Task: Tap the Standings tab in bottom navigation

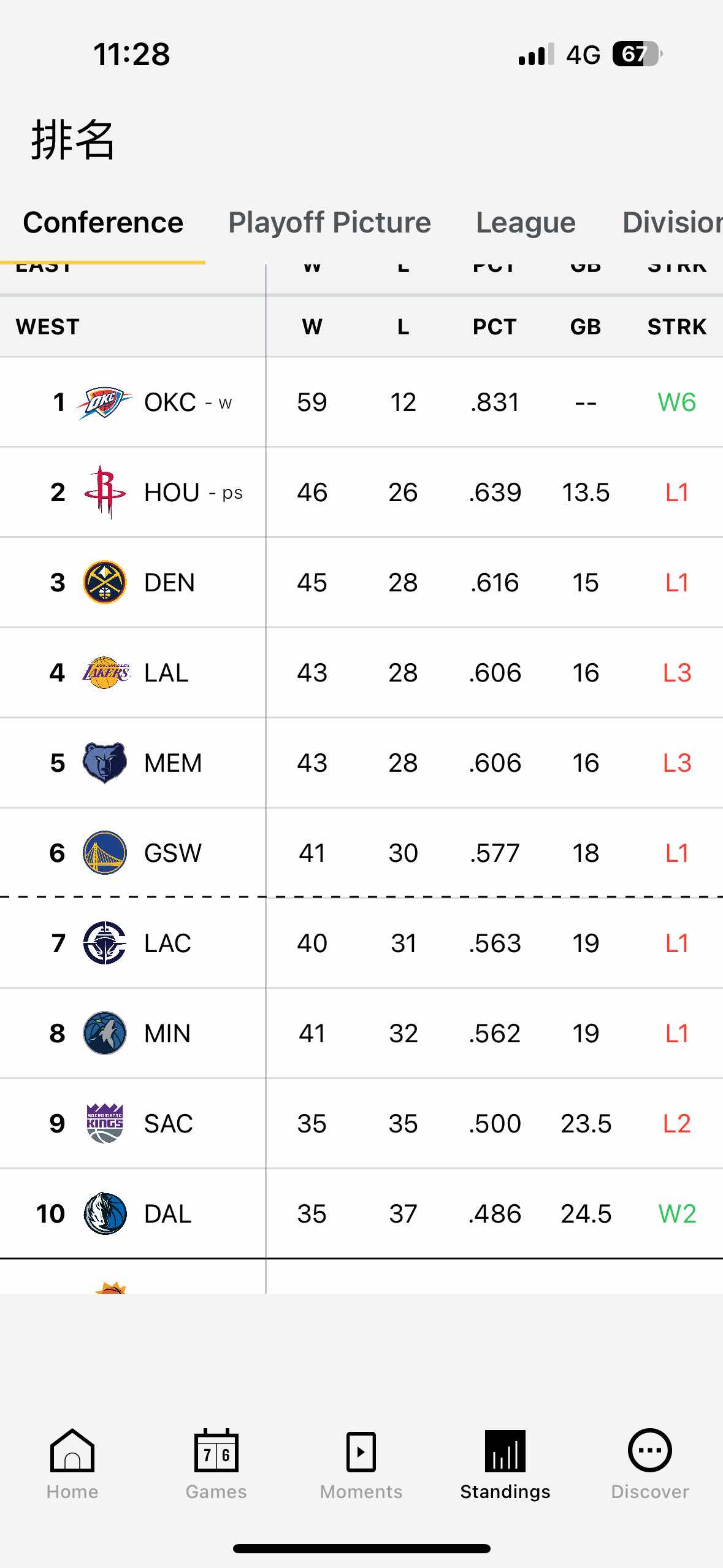Action: point(505,1464)
